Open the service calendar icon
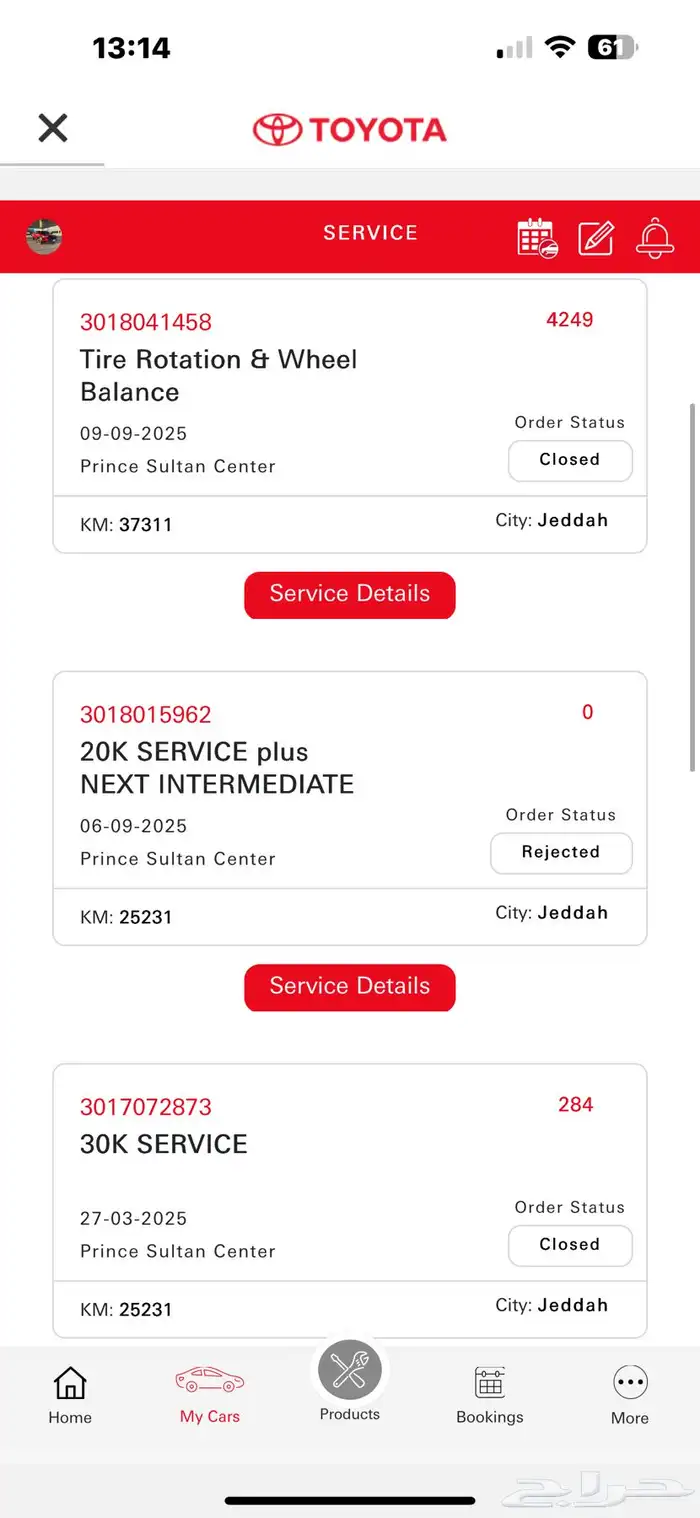This screenshot has width=700, height=1518. pos(537,237)
